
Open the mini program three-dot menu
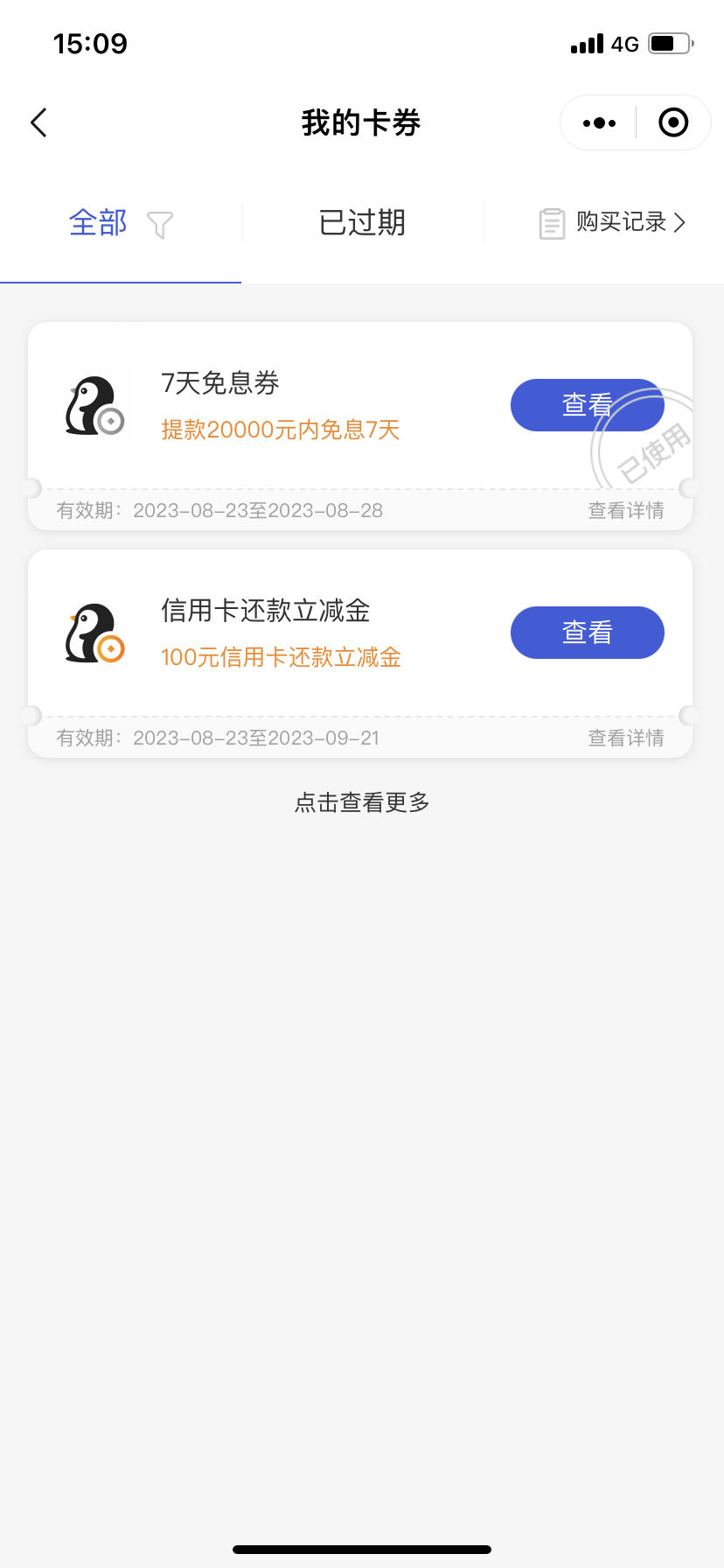tap(599, 122)
